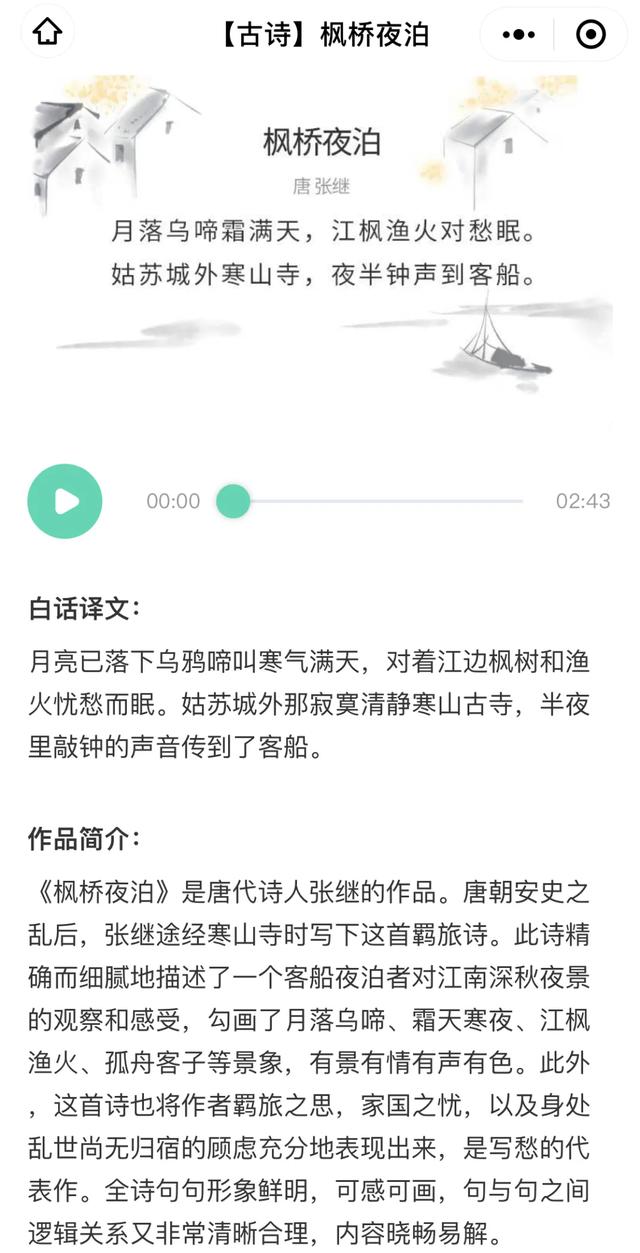The height and width of the screenshot is (1253, 640).
Task: Open the three-dot more options menu
Action: [x=518, y=35]
